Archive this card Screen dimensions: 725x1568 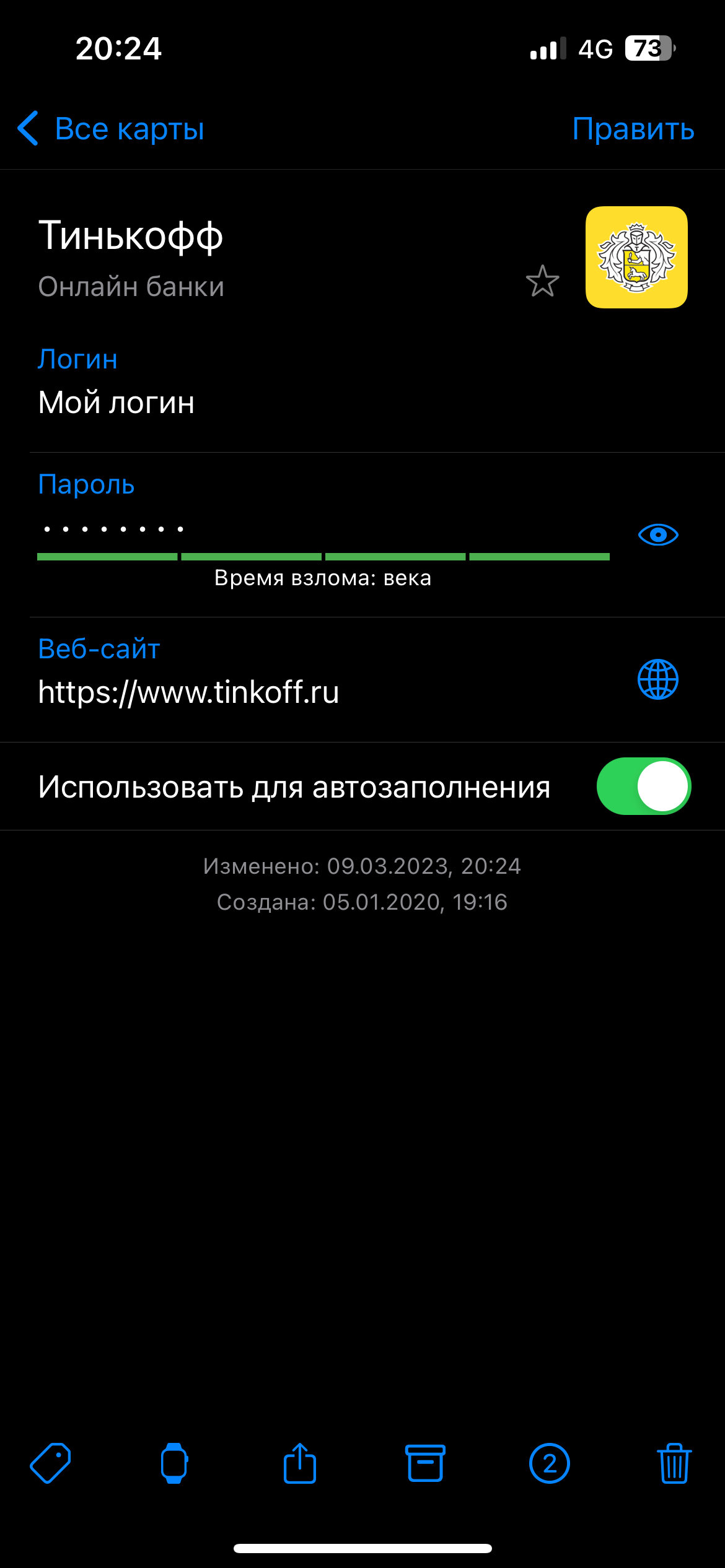(425, 1464)
